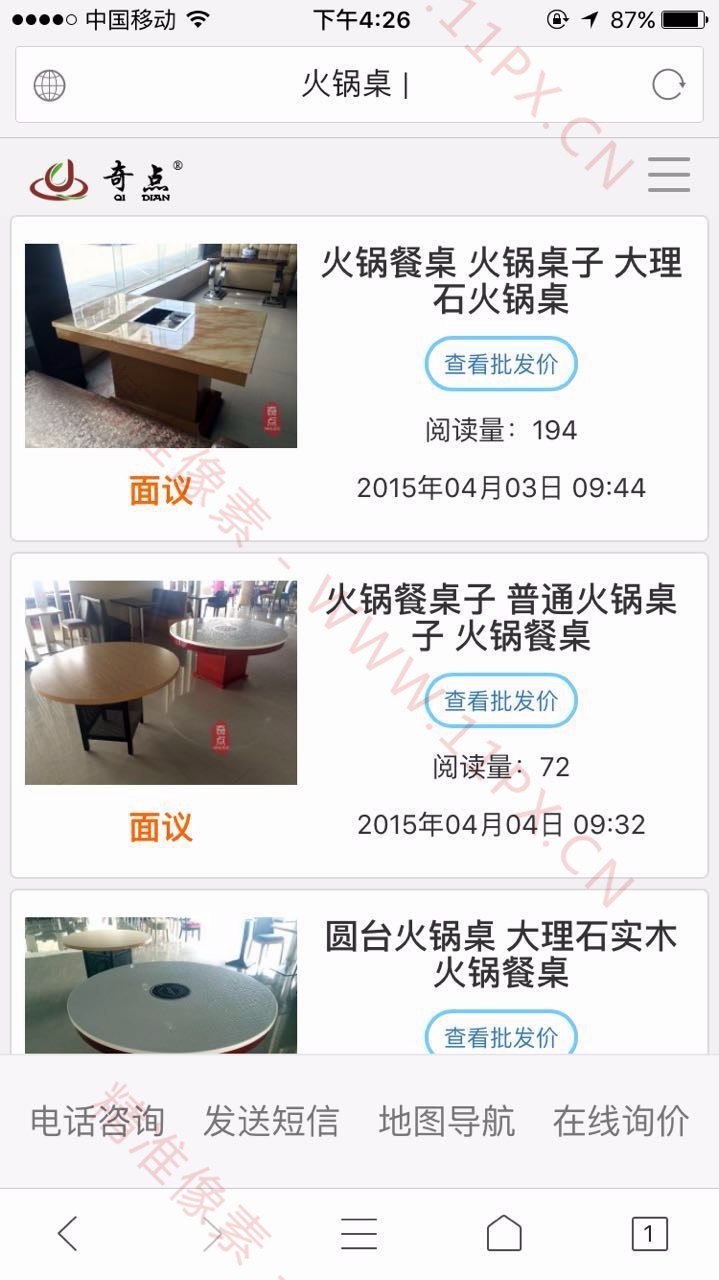Select 电话咨询 to call the seller
This screenshot has width=719, height=1280.
coord(97,1121)
